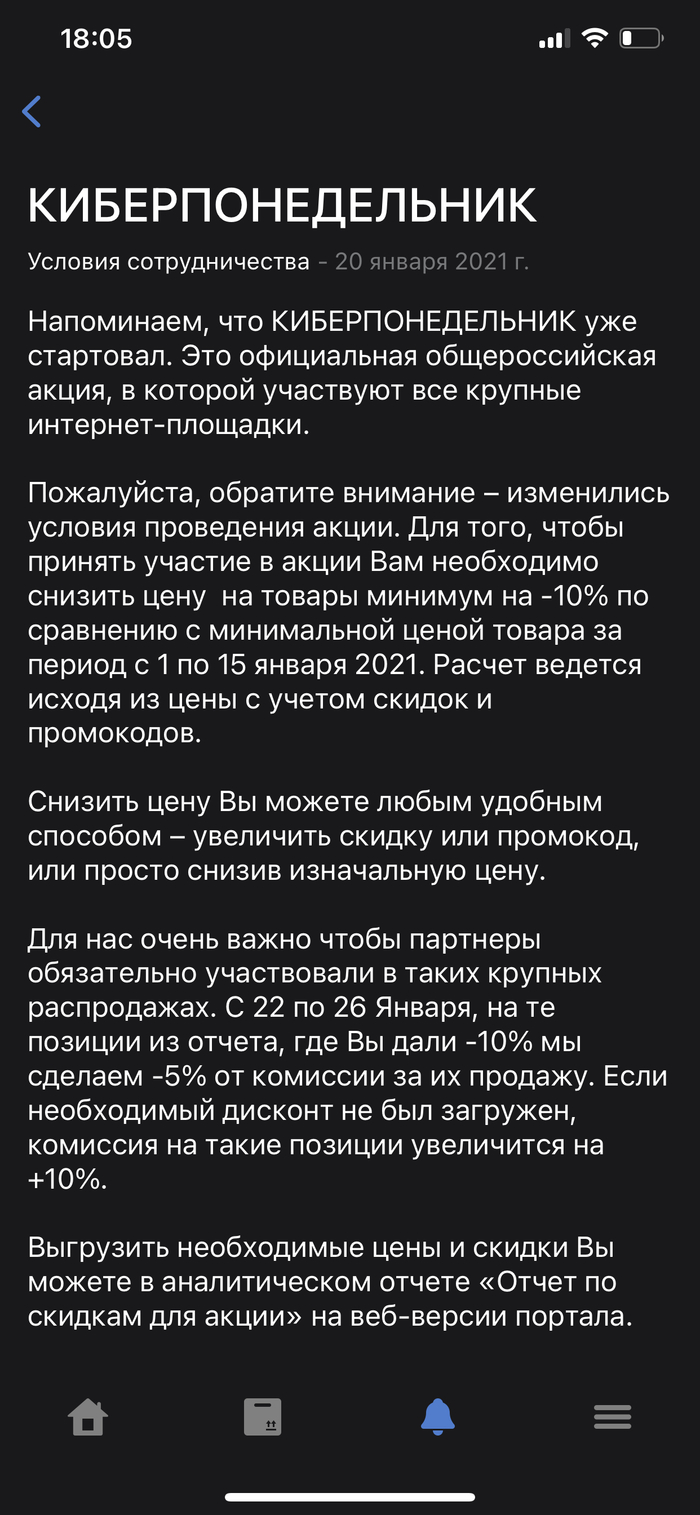Switch to the home tab

[87, 1417]
